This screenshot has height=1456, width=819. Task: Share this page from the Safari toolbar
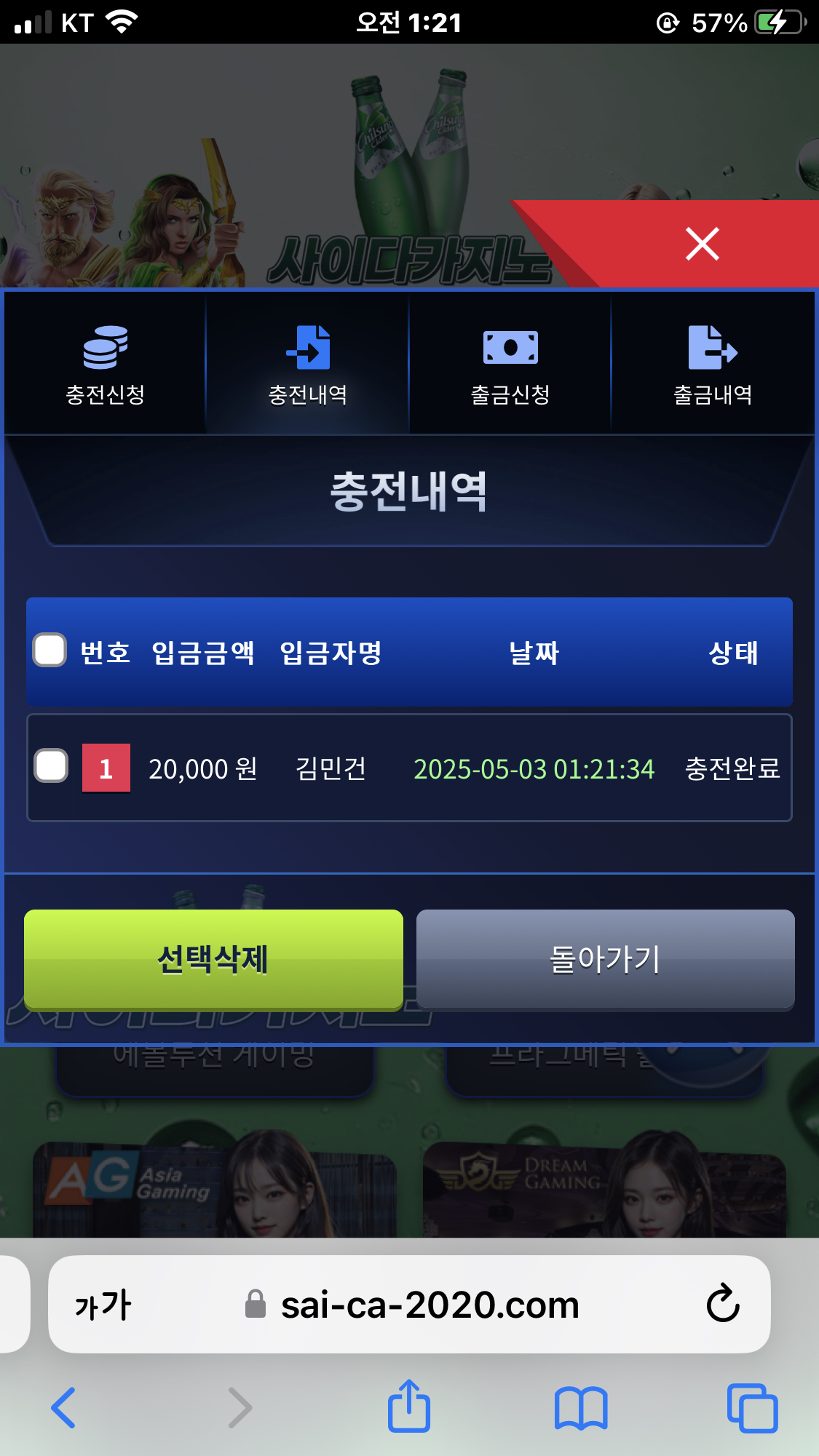[x=409, y=1406]
